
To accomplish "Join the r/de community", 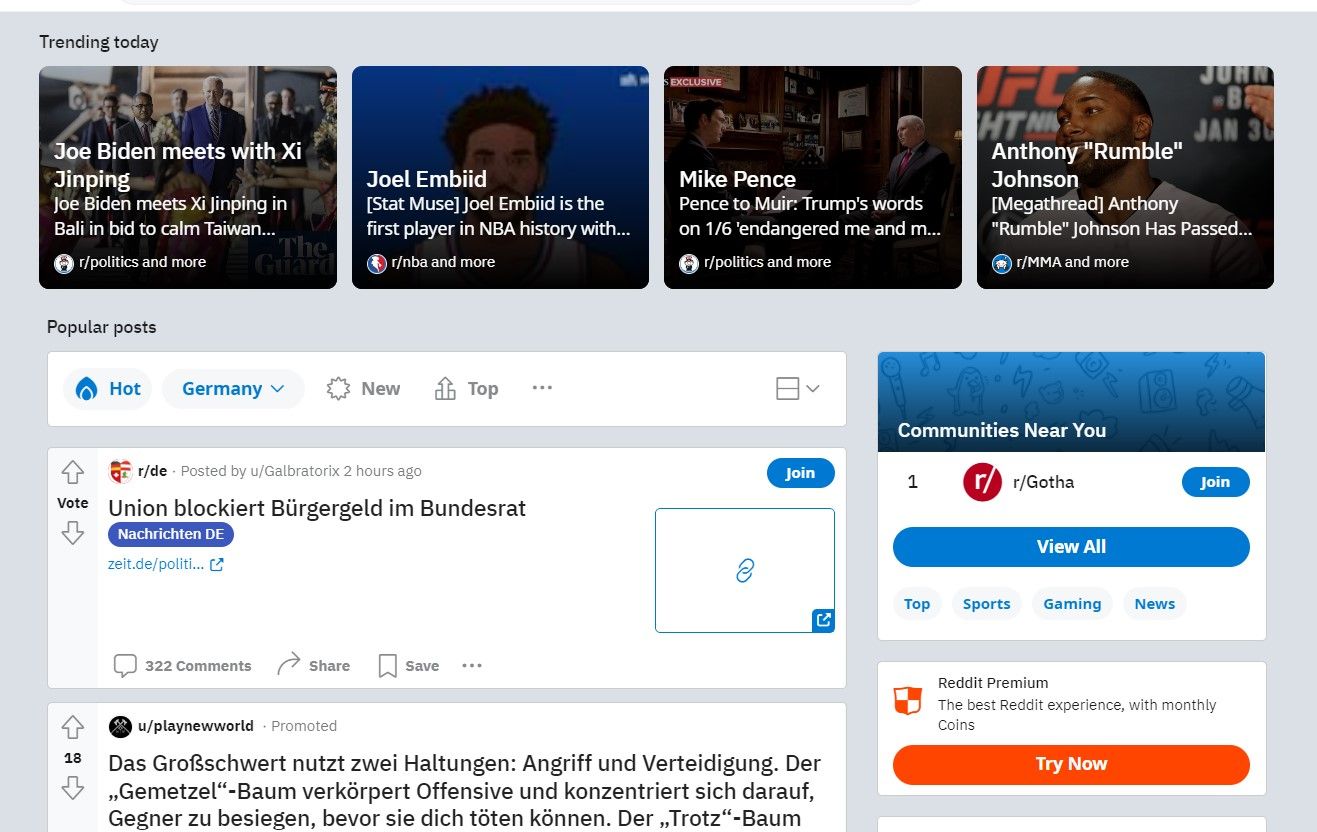I will pyautogui.click(x=800, y=473).
